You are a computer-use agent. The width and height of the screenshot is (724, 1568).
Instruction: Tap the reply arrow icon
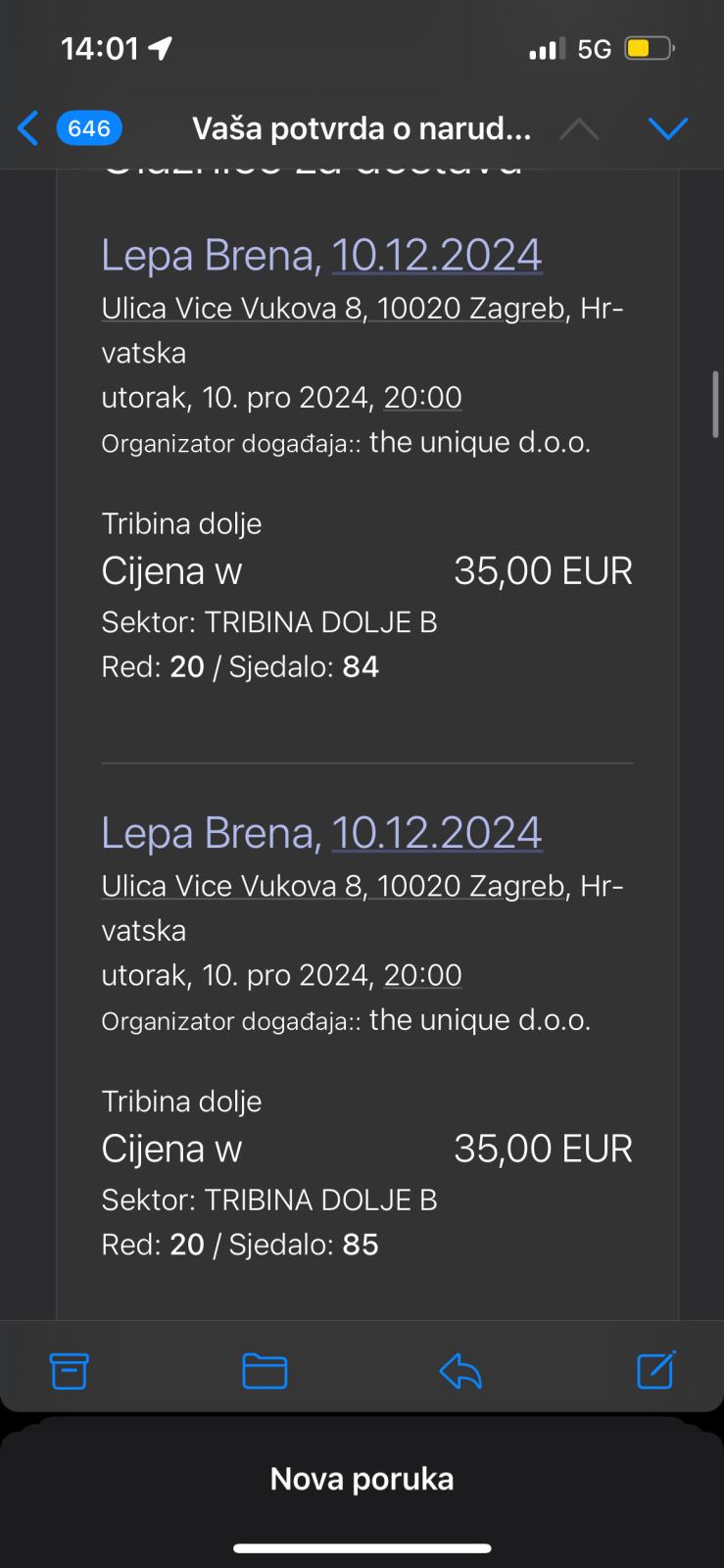459,1371
